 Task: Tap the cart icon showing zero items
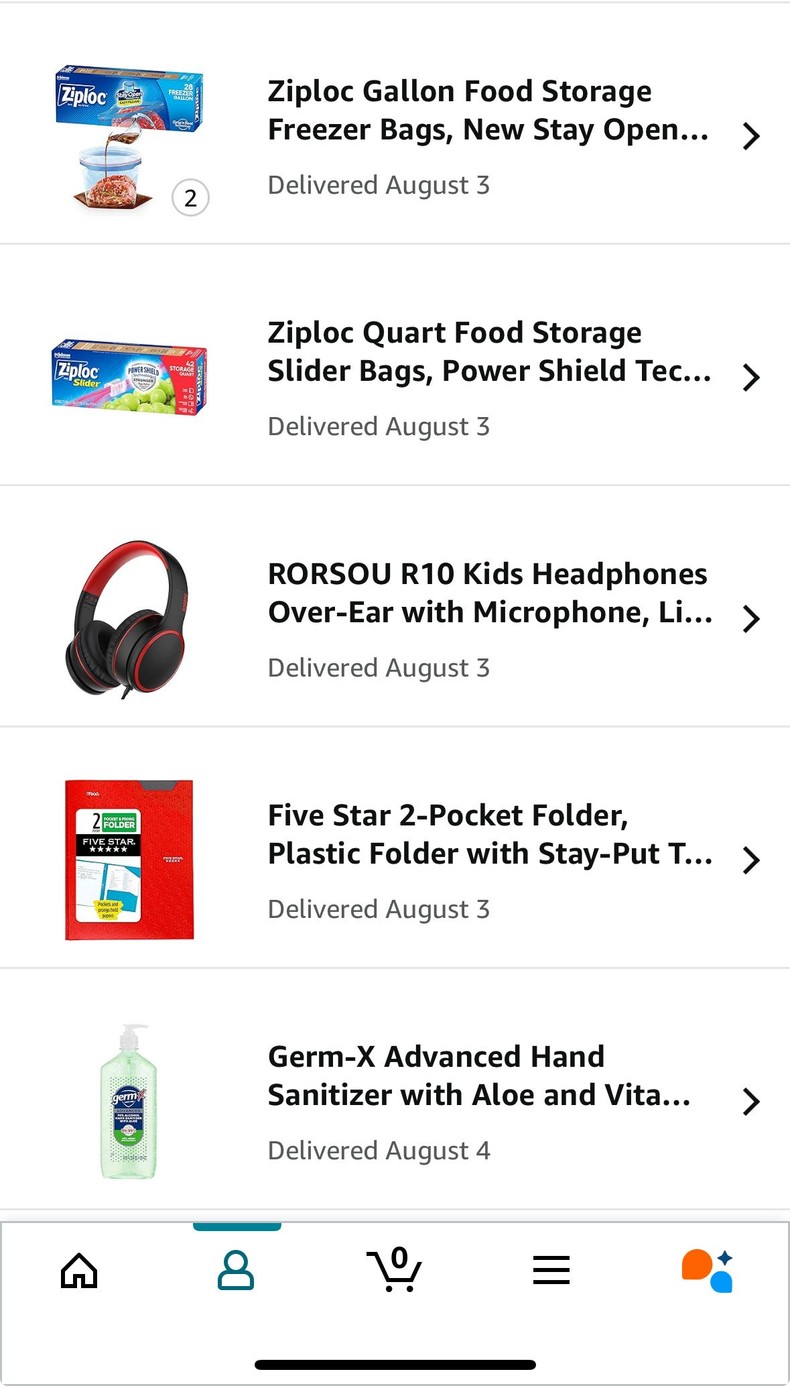[x=396, y=1270]
